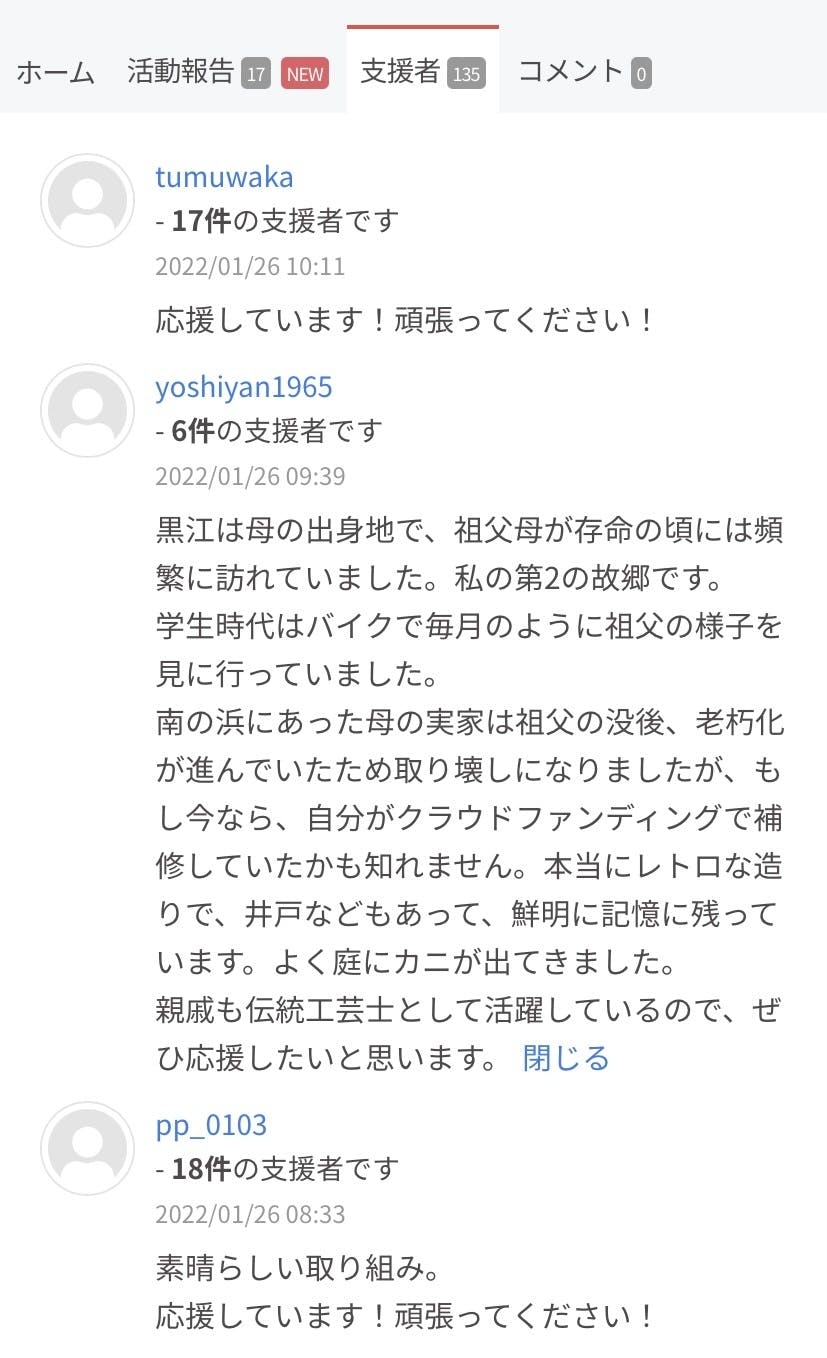The image size is (827, 1358).
Task: Open tumuwaka's profile link
Action: point(224,177)
